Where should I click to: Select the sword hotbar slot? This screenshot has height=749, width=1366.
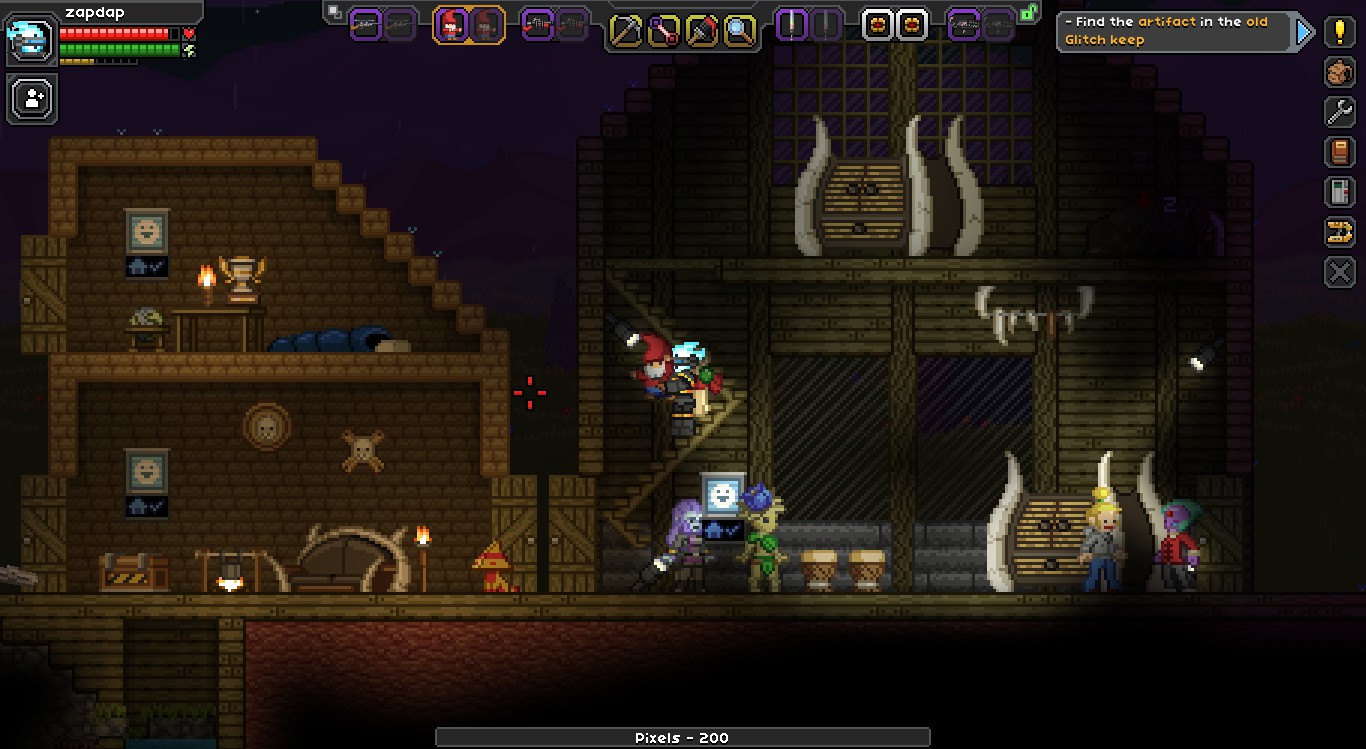click(792, 24)
